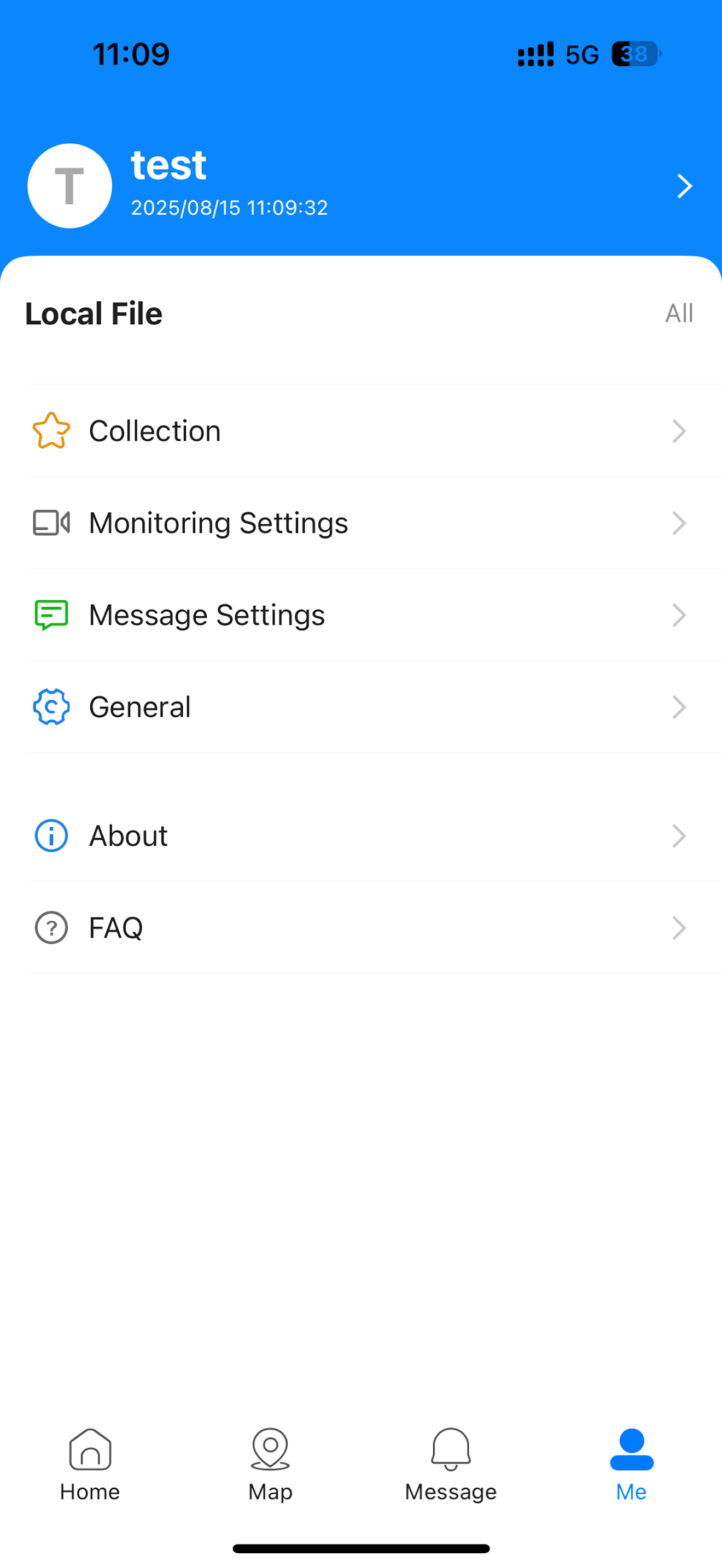Switch to the Map tab
Viewport: 722px width, 1568px height.
[x=270, y=1465]
